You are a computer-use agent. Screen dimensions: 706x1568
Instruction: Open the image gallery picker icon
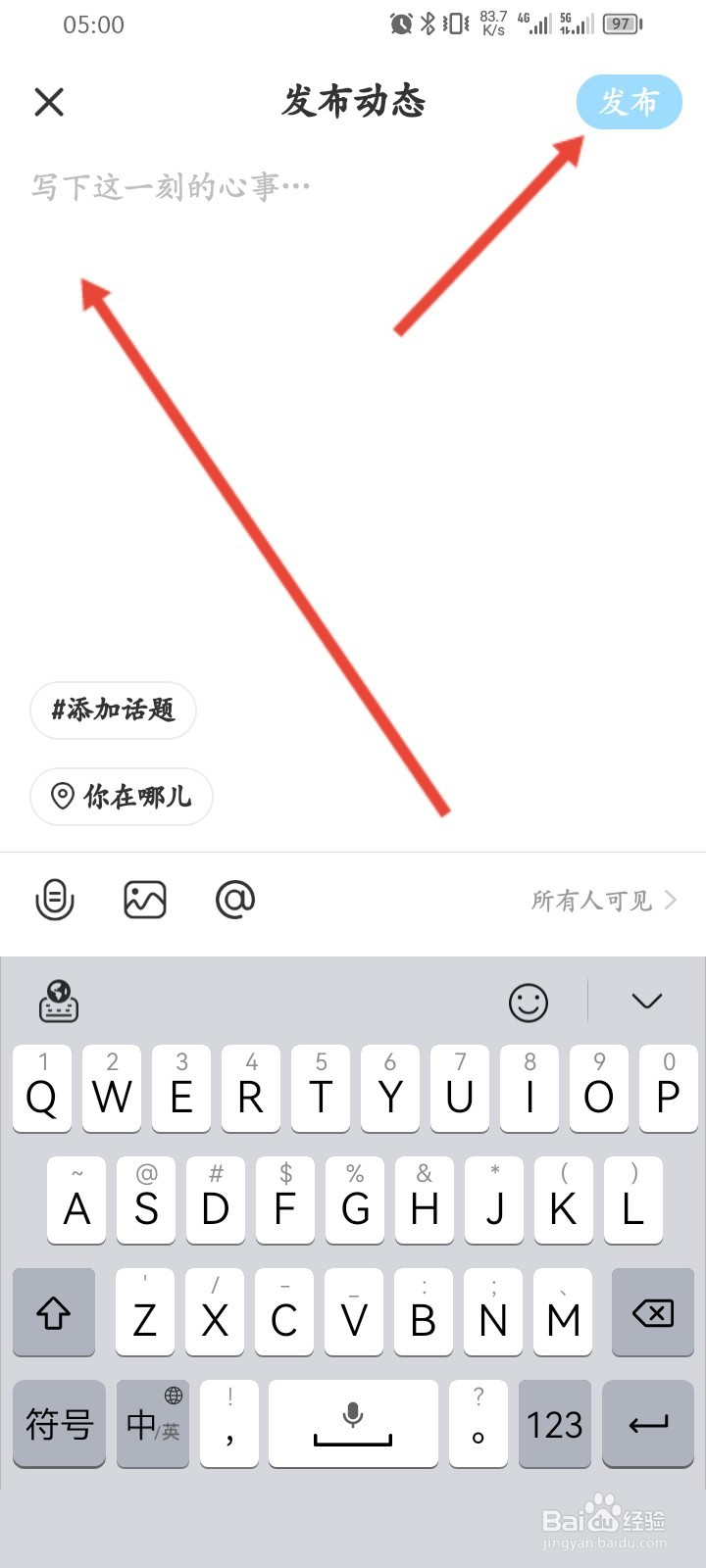144,899
